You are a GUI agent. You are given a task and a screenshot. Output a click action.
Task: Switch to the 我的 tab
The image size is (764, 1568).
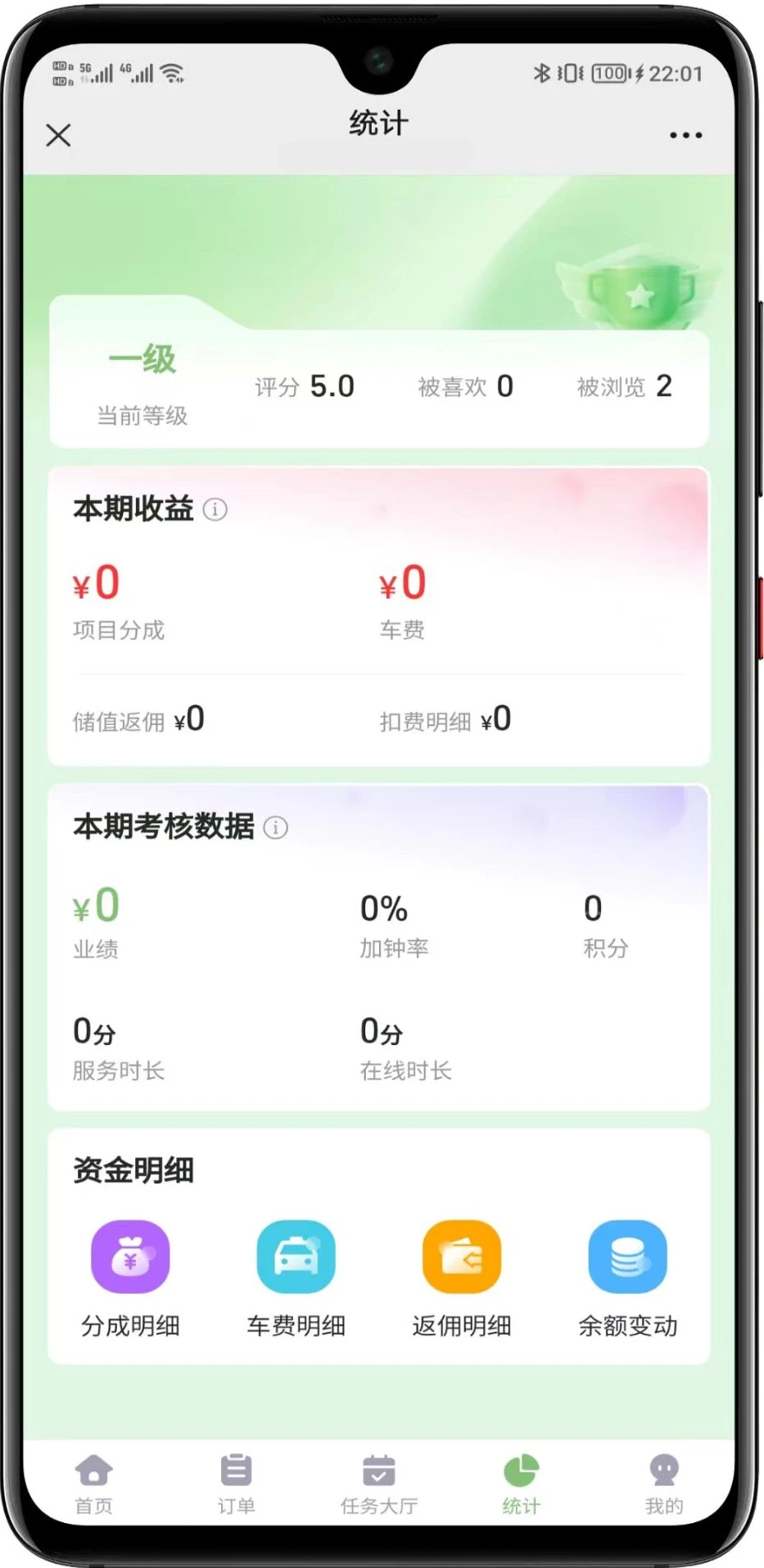click(x=663, y=1483)
